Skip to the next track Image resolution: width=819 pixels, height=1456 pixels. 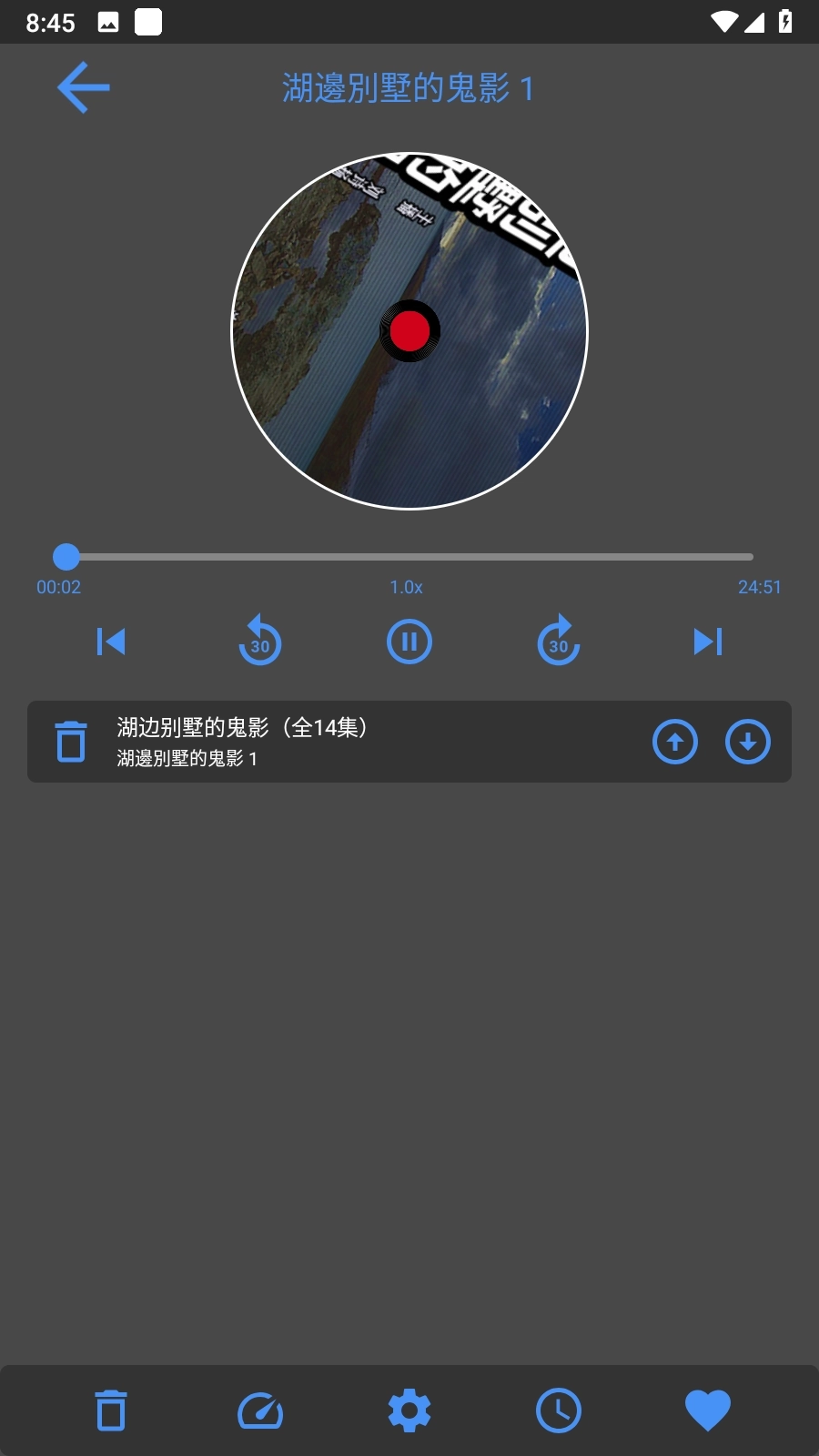click(708, 642)
